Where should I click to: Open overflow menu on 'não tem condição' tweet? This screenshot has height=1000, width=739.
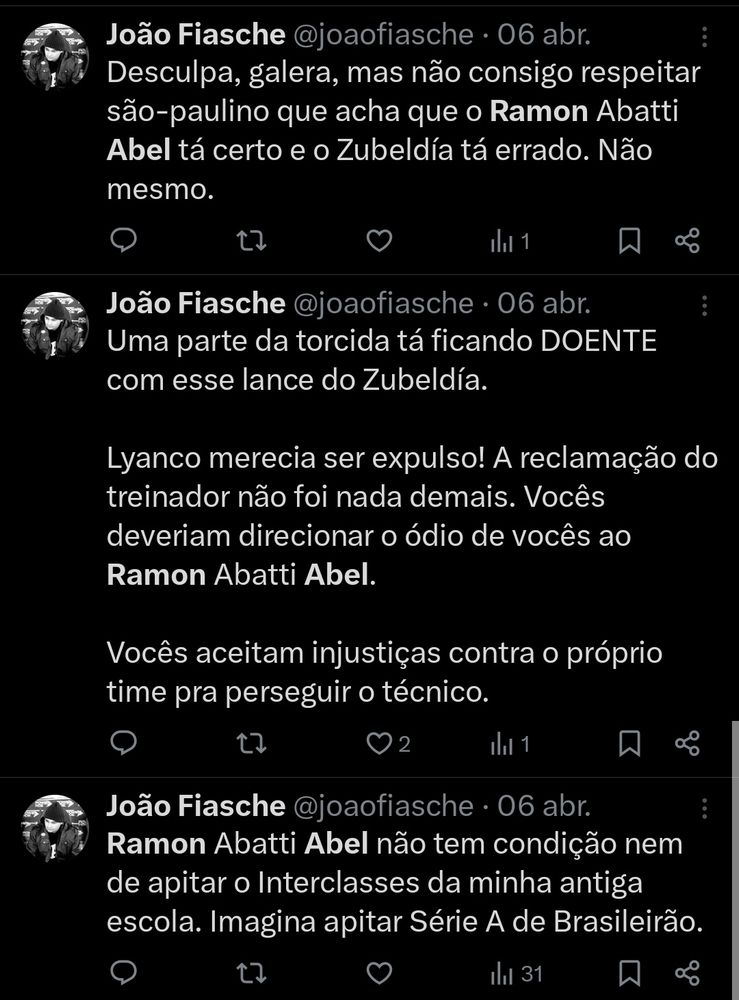tap(705, 807)
